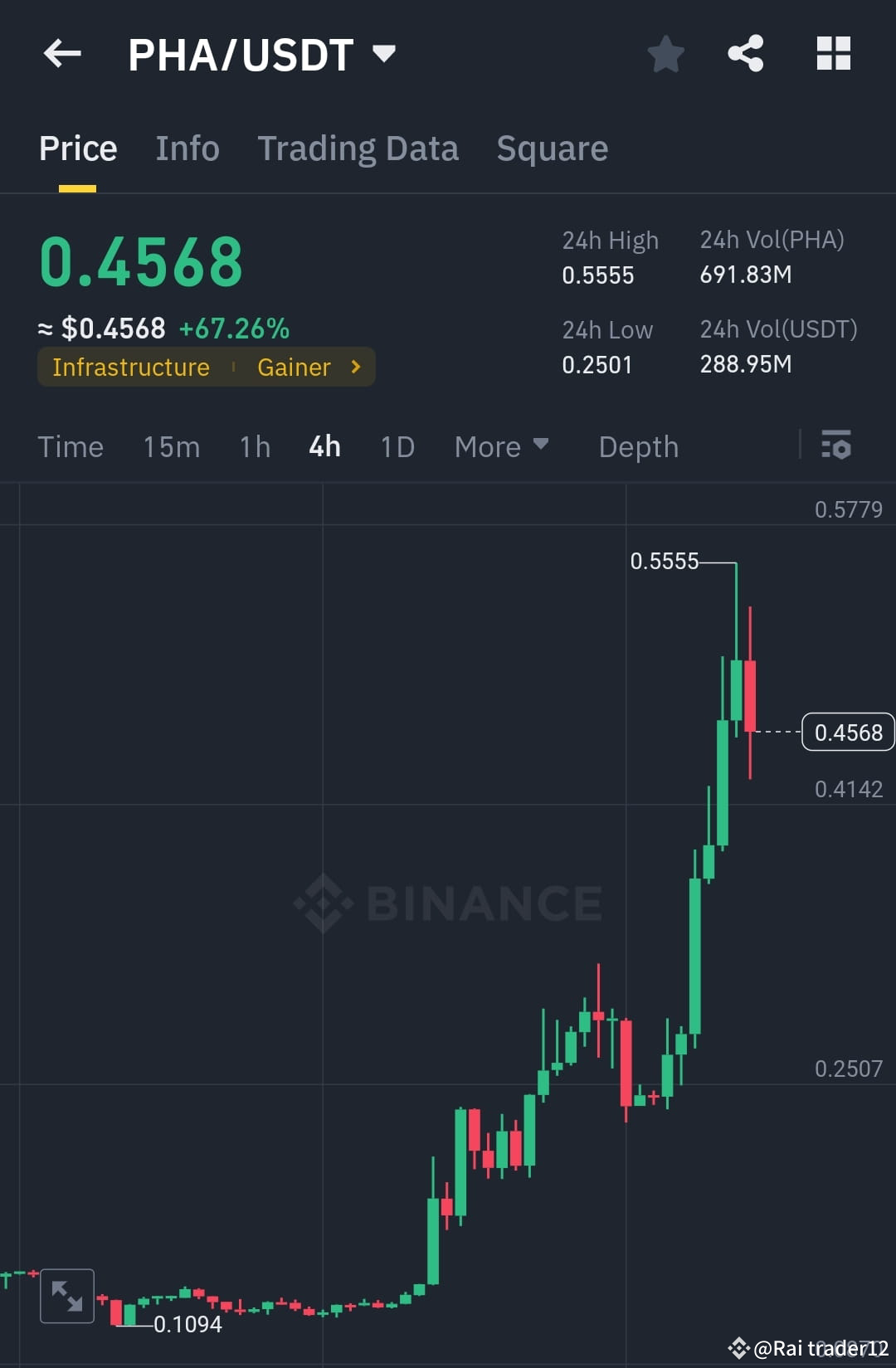
Task: Select the 15m candle interval
Action: coord(170,446)
